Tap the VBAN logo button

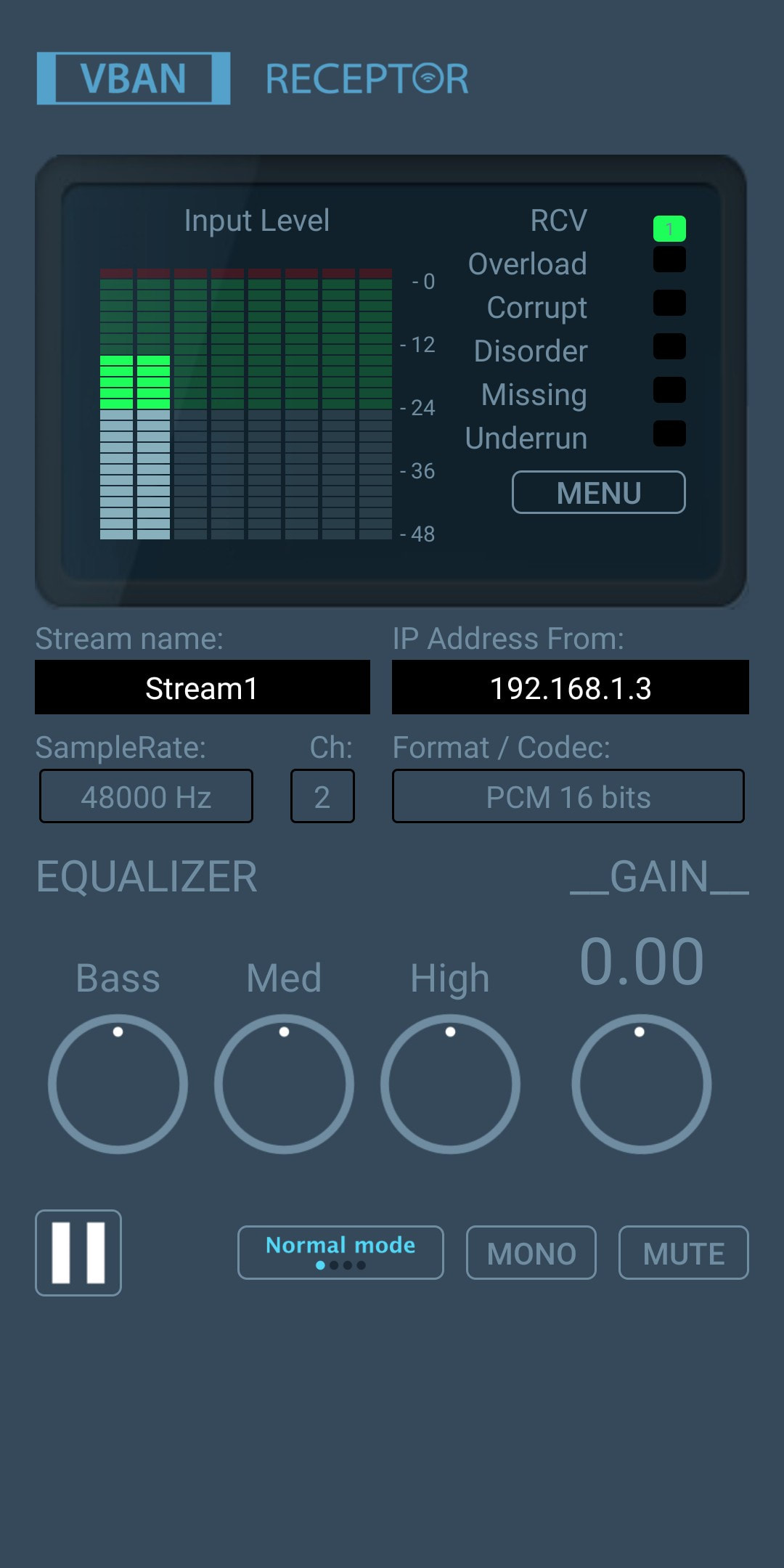(134, 78)
